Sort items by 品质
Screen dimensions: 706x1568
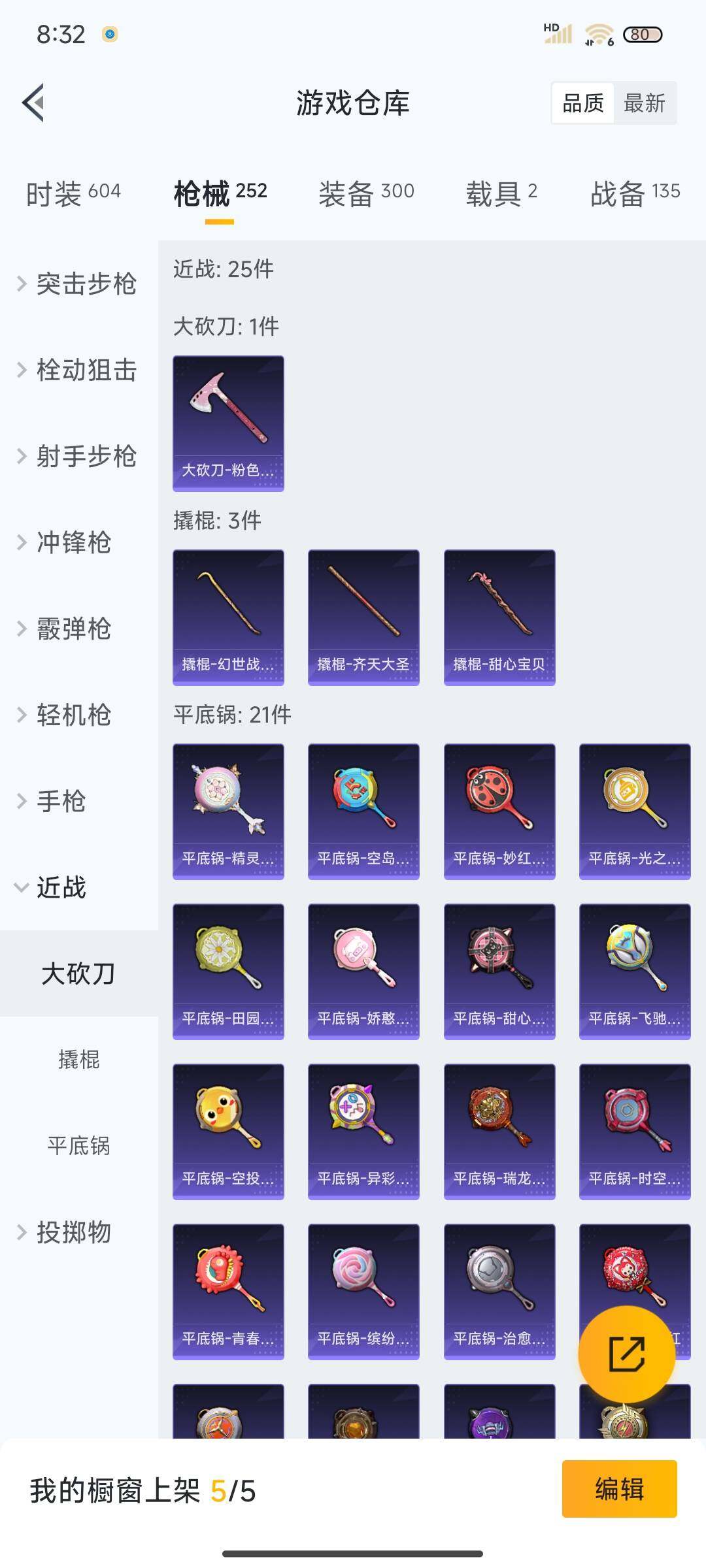[x=583, y=103]
